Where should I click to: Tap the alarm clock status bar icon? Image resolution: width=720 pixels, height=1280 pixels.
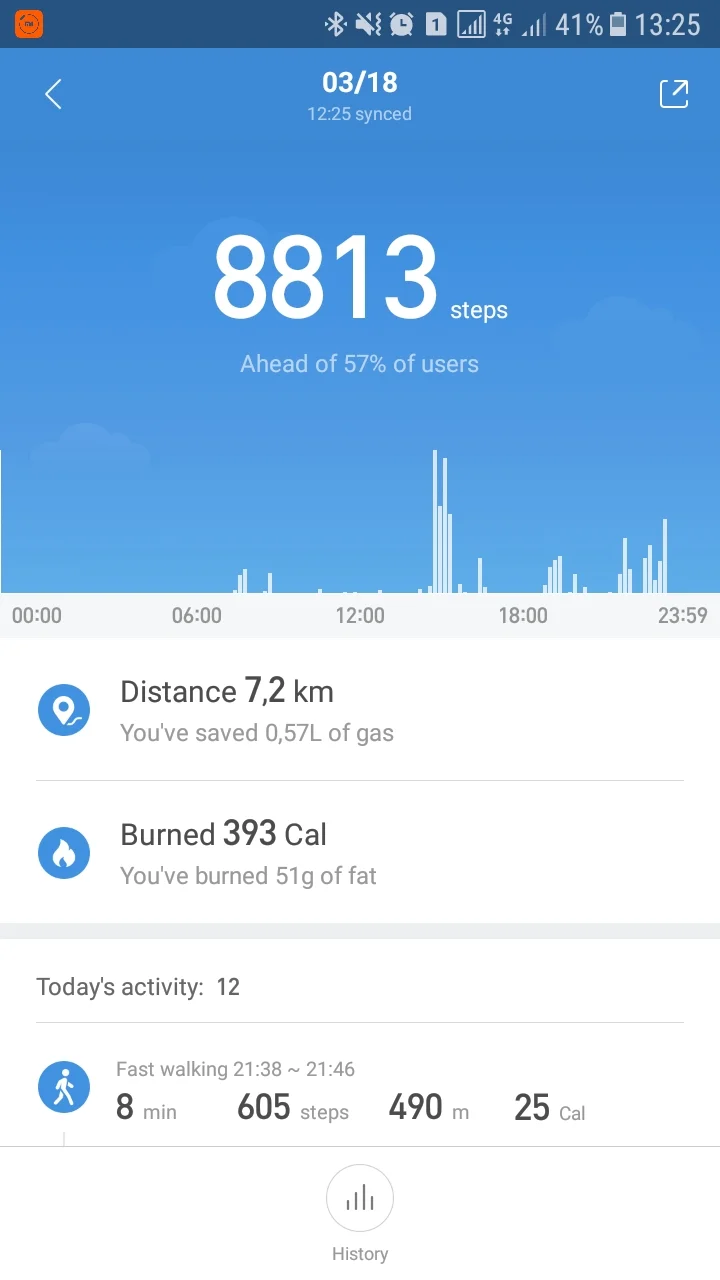click(400, 23)
